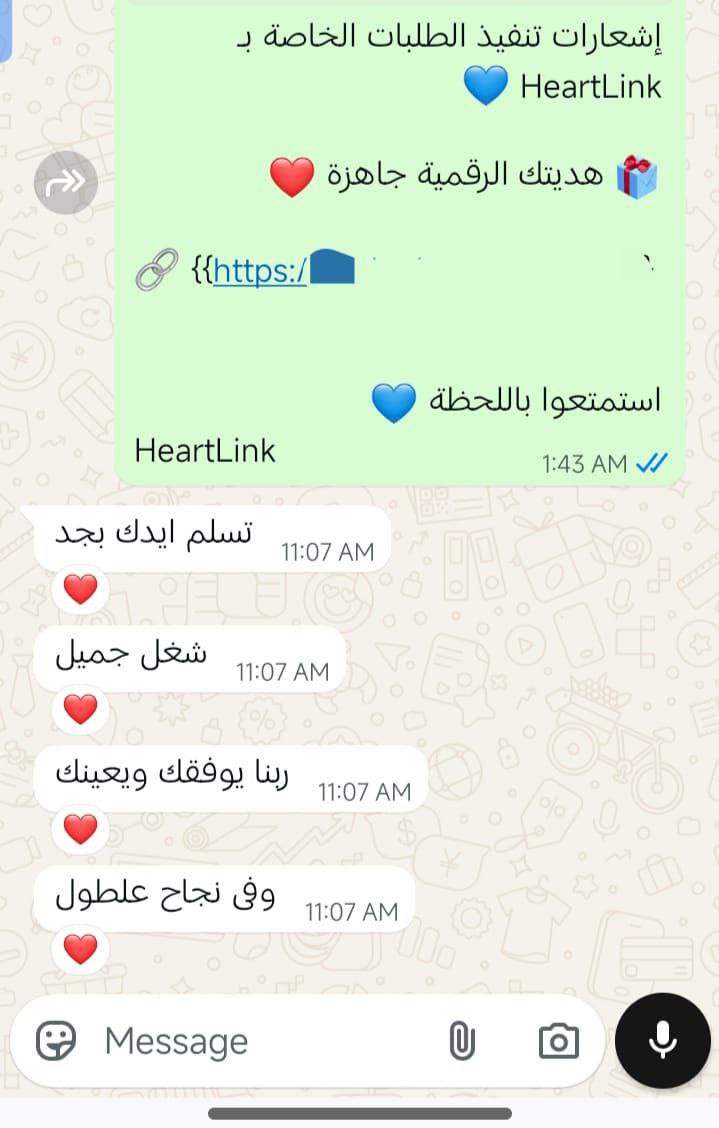View heart reaction under وفى نجاح علطول
719x1128 pixels.
click(x=80, y=948)
